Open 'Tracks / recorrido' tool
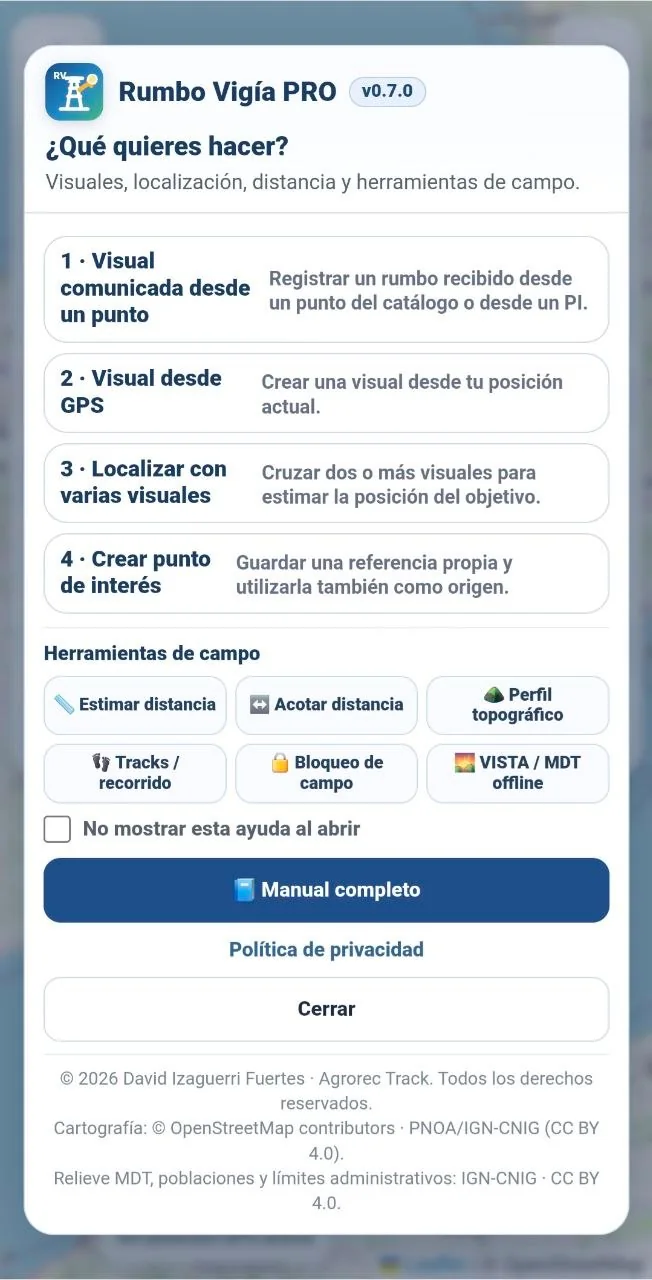 click(135, 773)
